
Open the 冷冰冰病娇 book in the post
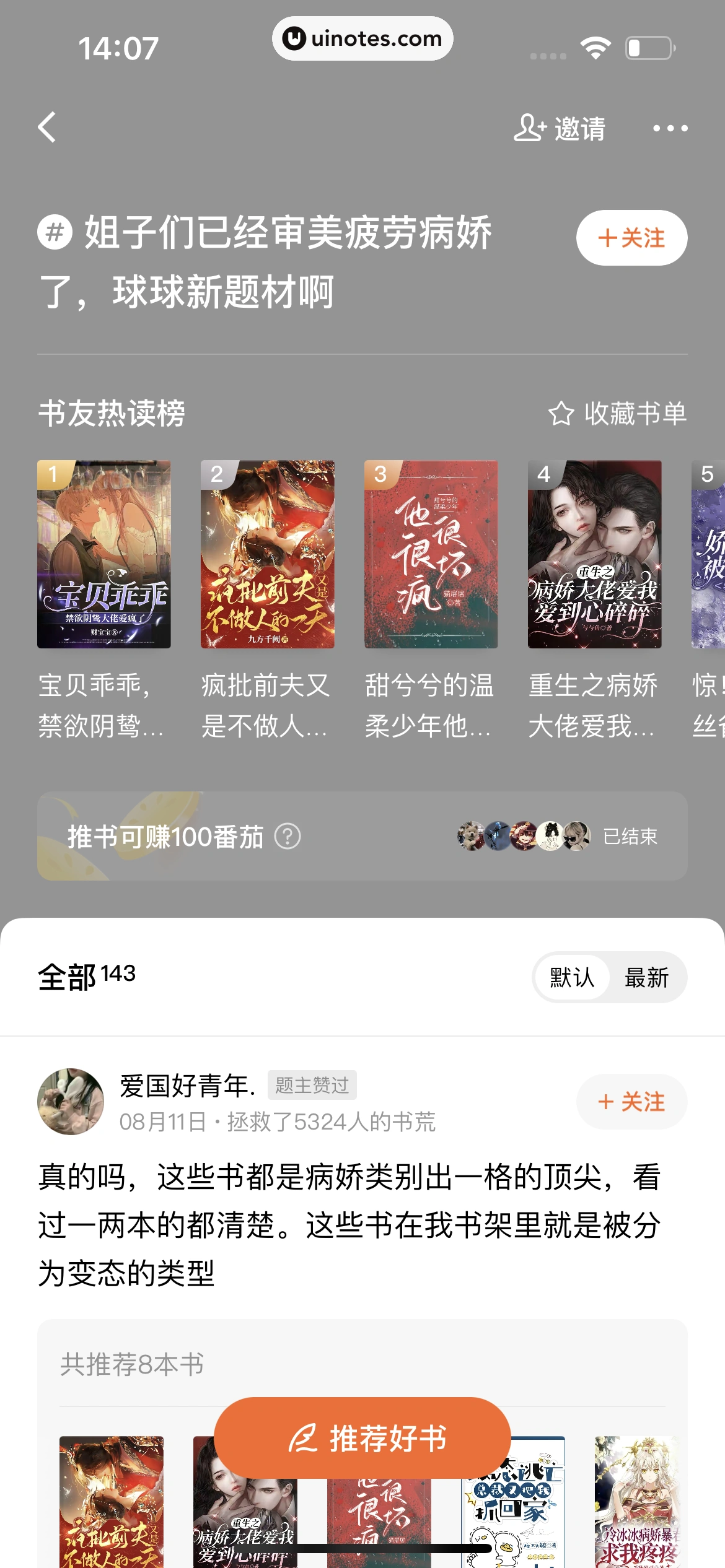point(637,1505)
